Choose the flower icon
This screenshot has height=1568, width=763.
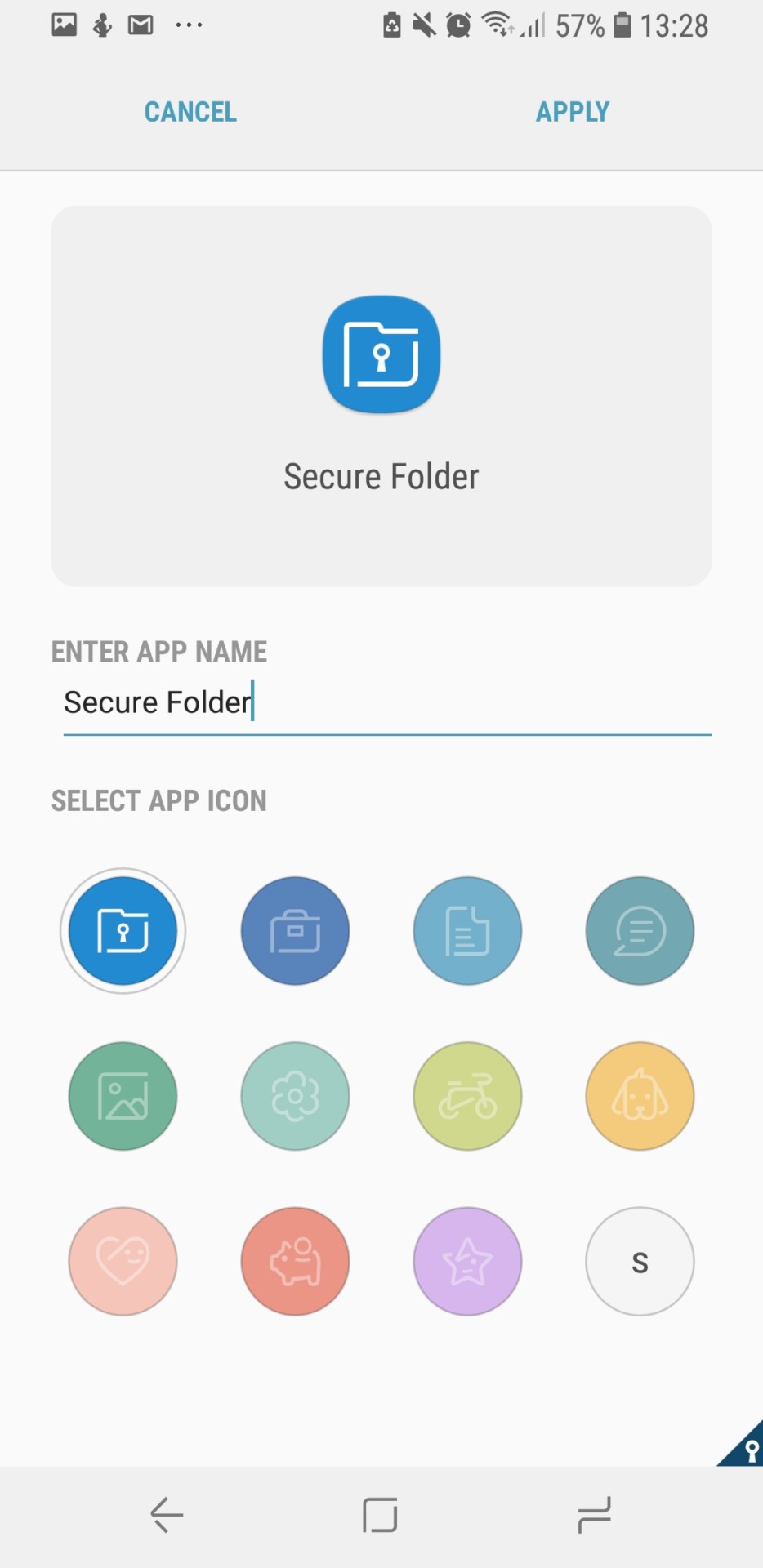tap(295, 1095)
